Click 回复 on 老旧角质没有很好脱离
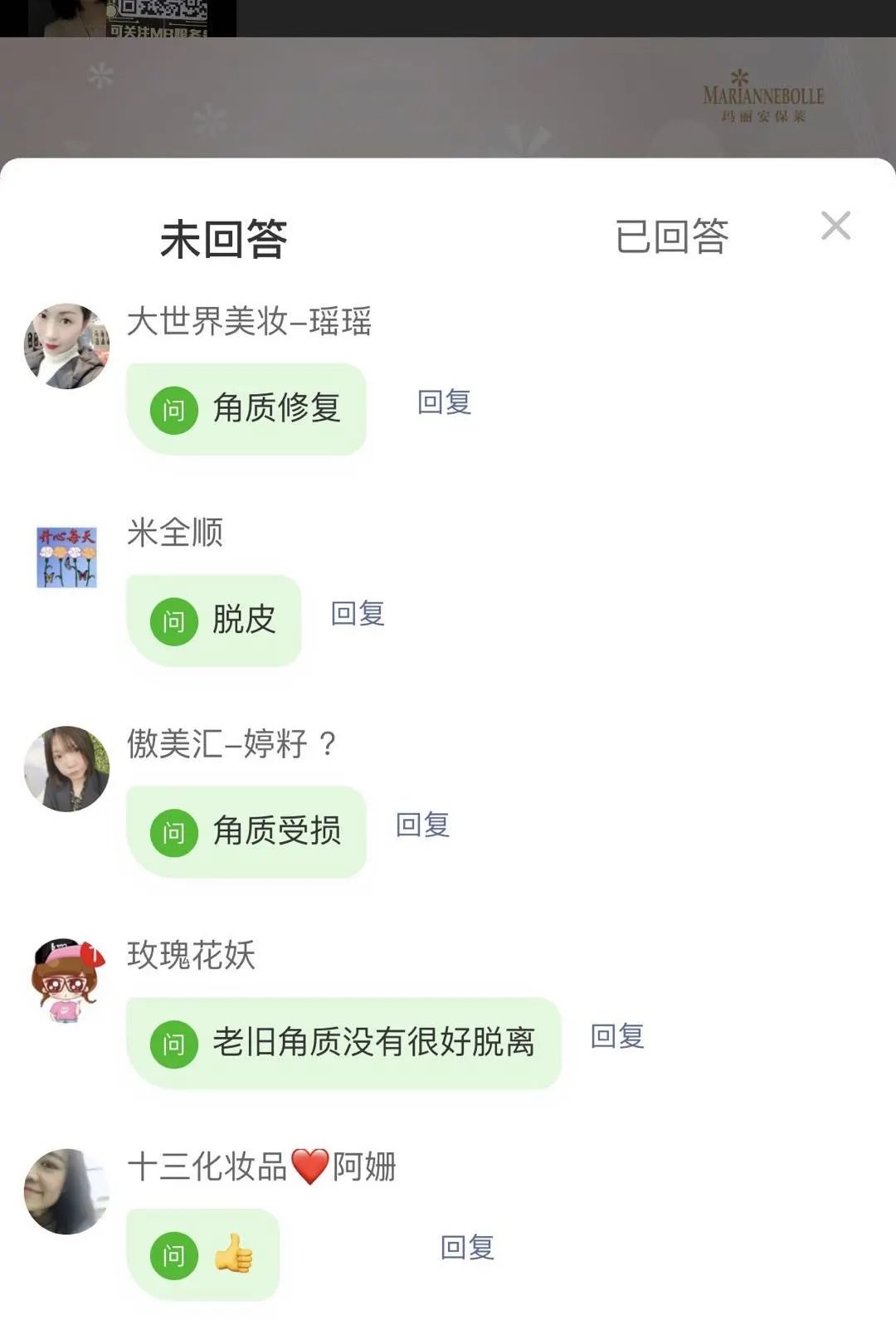 pyautogui.click(x=617, y=1037)
